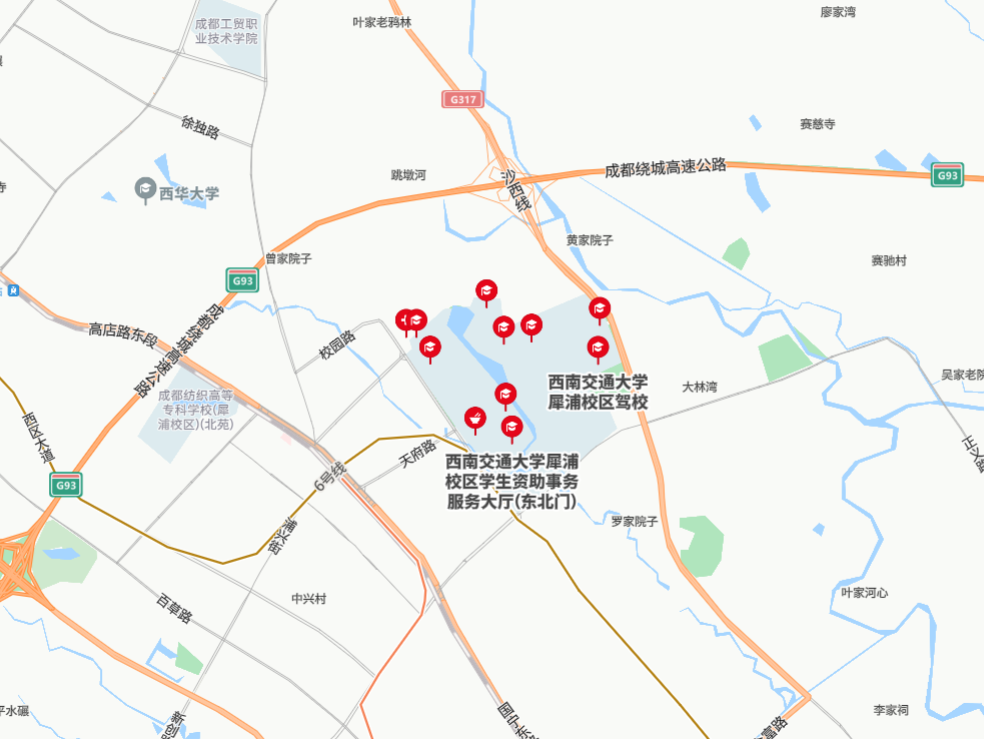Tap the 西华大学 school marker
This screenshot has width=984, height=739.
pos(145,188)
